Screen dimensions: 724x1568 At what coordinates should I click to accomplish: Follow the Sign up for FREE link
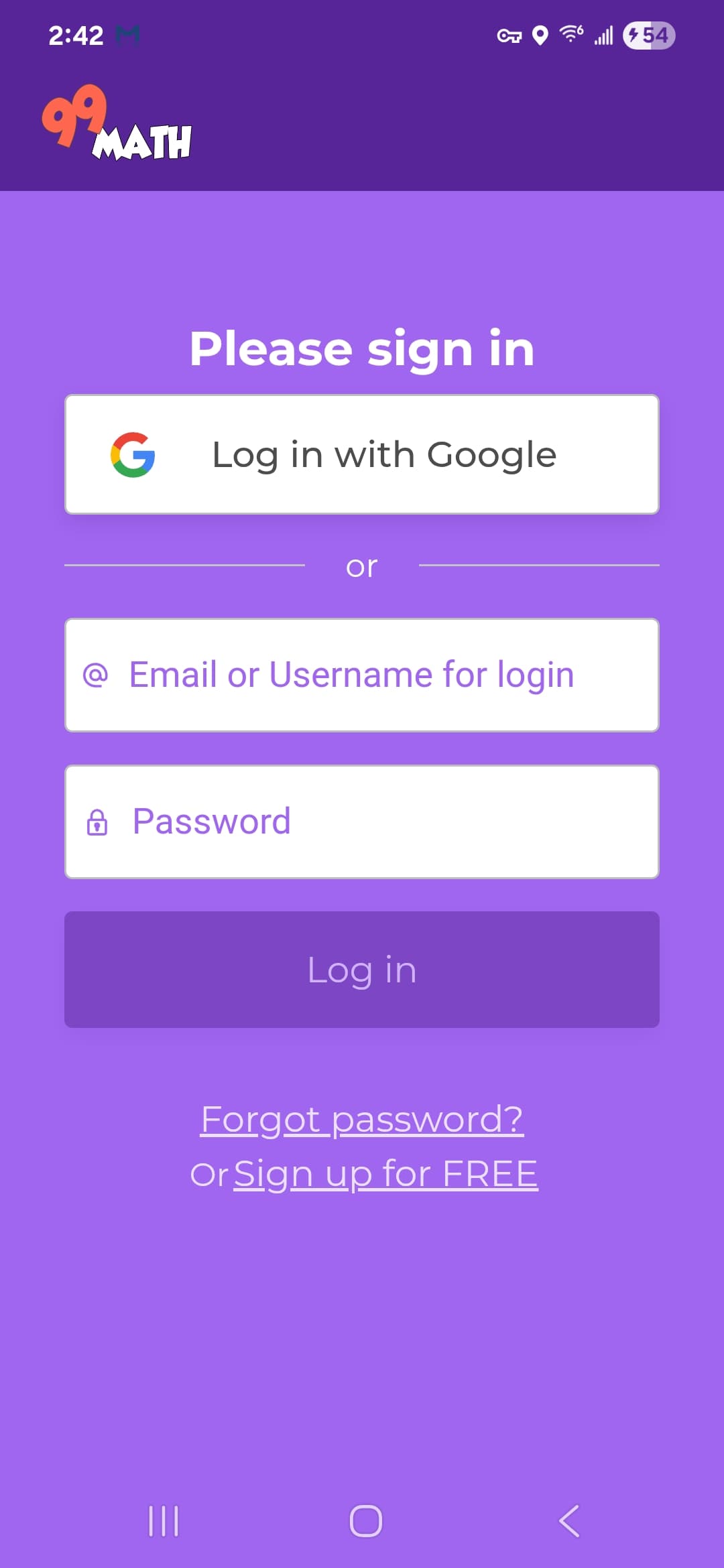click(x=386, y=1174)
